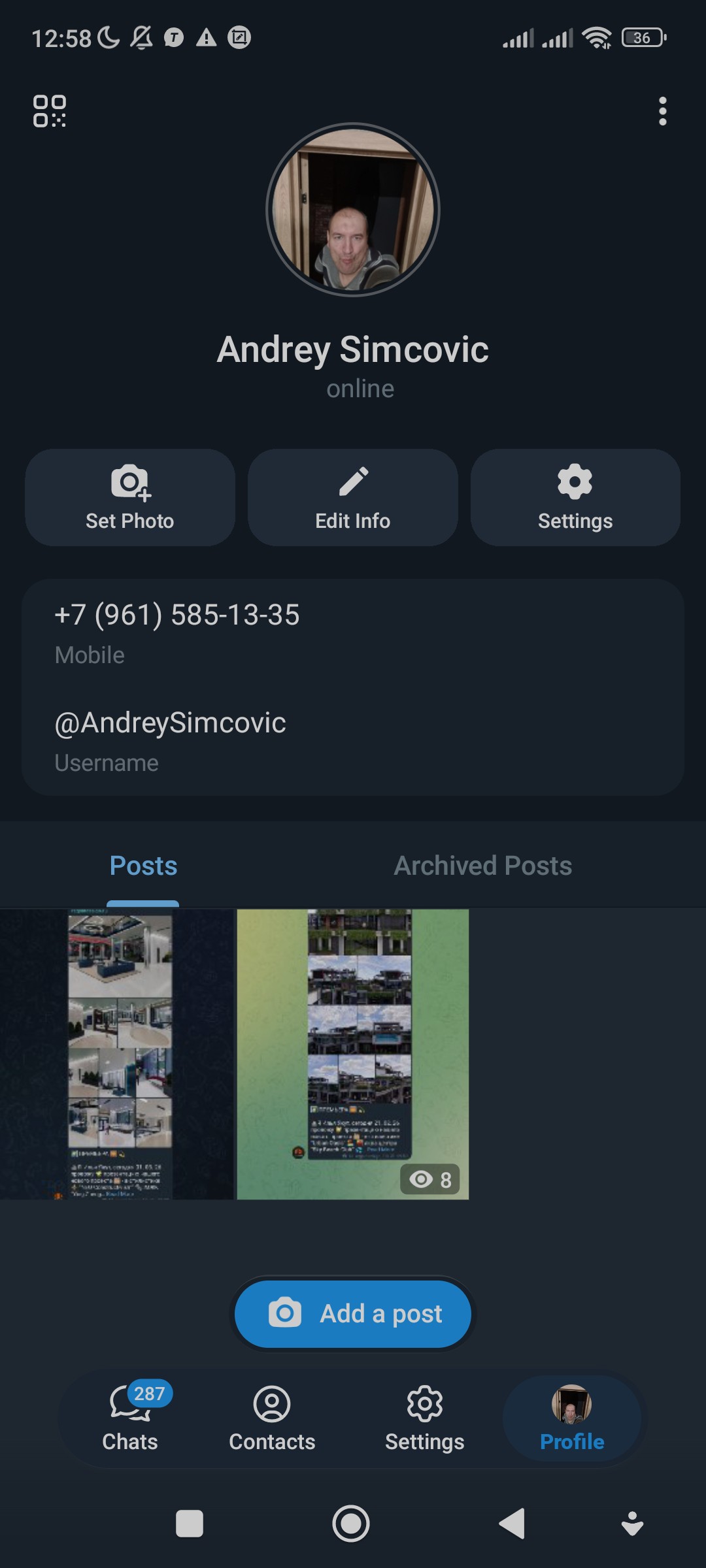Go back using the system back button
The width and height of the screenshot is (706, 1568).
[x=513, y=1524]
